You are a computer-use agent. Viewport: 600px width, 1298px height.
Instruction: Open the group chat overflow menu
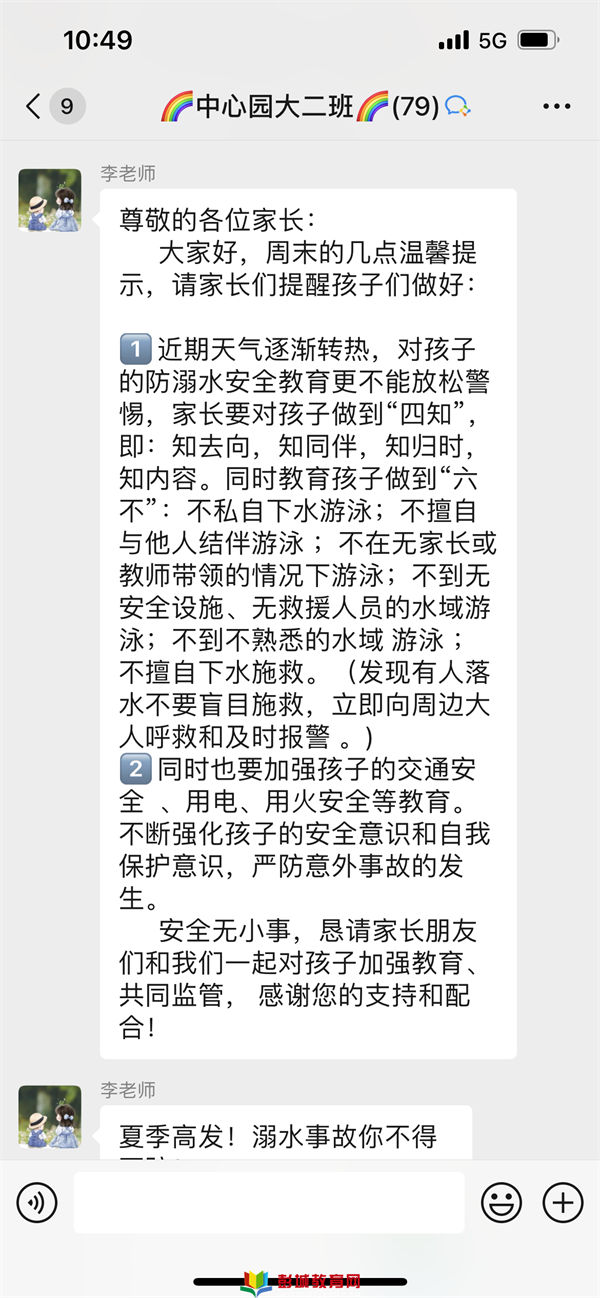556,106
